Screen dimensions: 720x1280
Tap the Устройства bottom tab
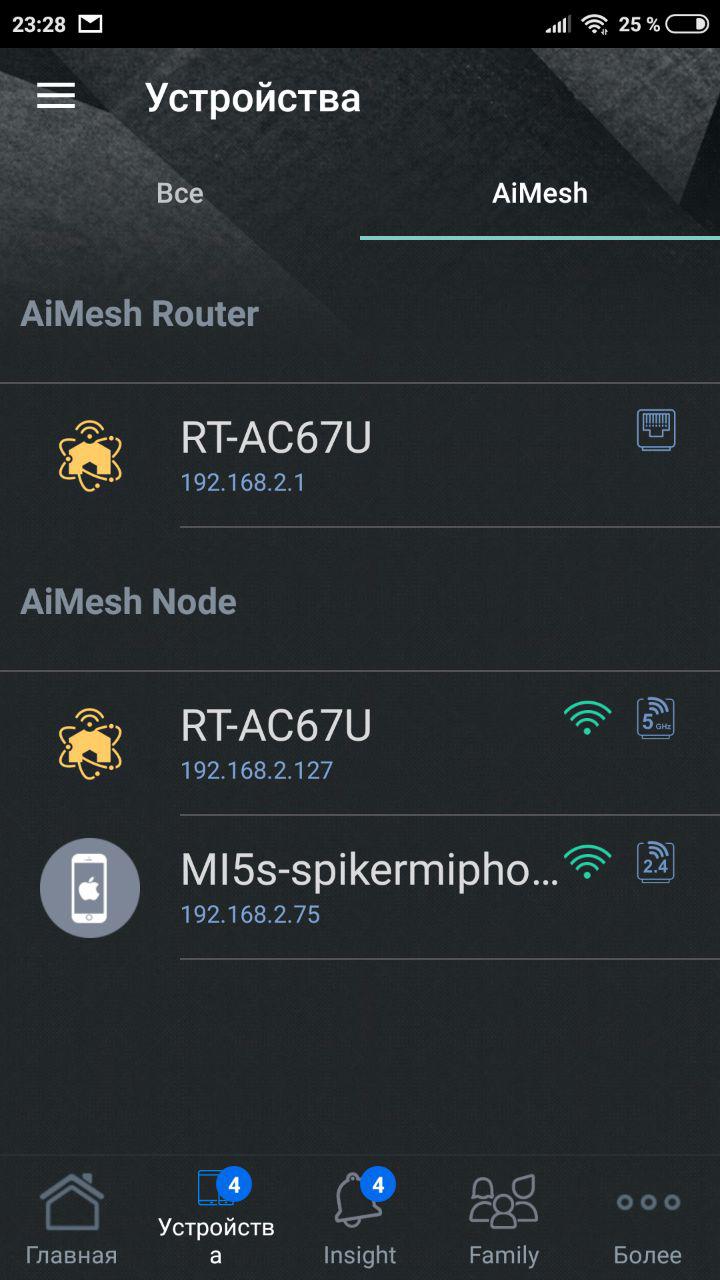(216, 1218)
